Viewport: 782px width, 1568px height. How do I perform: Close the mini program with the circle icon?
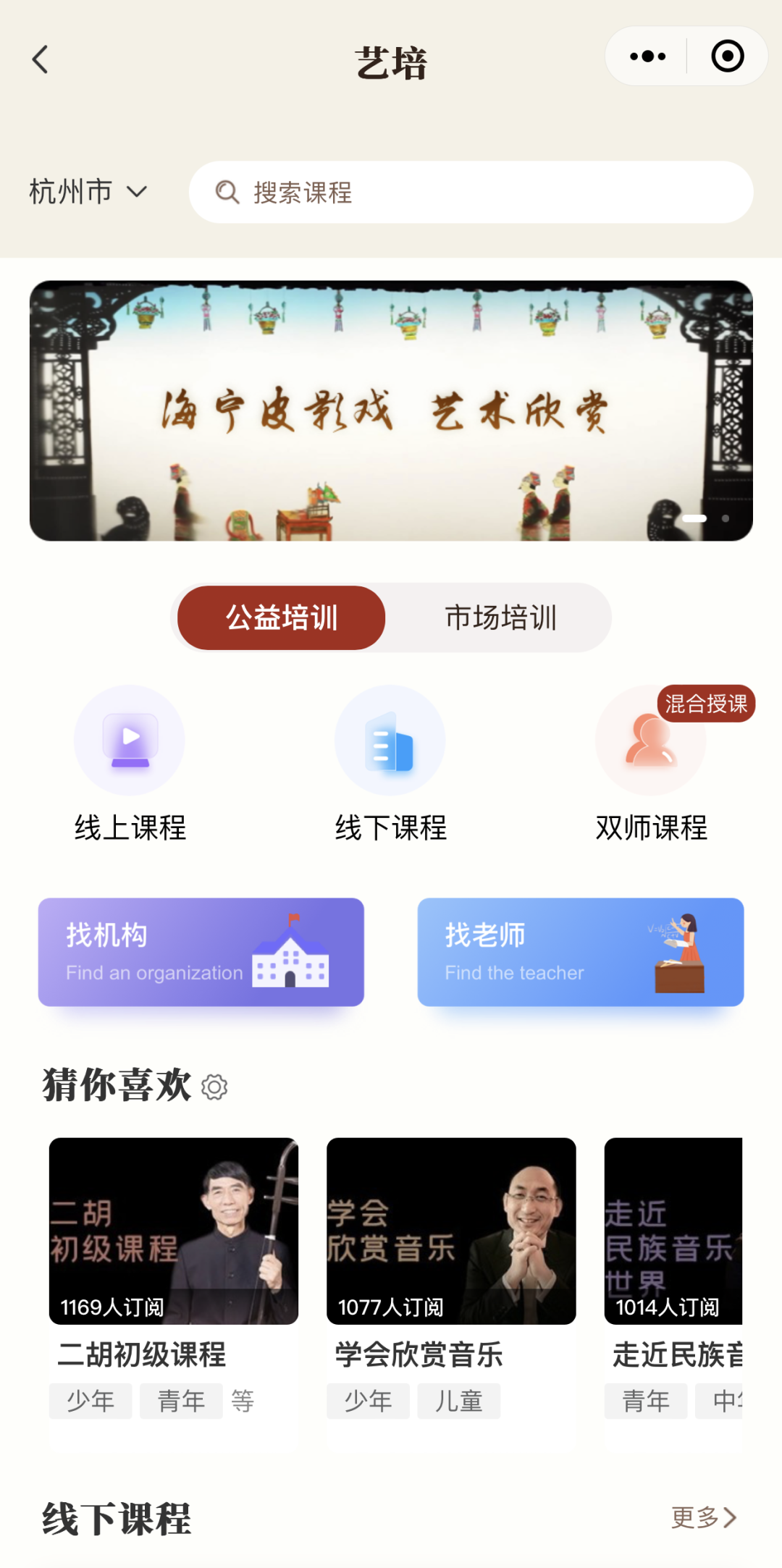click(x=727, y=56)
